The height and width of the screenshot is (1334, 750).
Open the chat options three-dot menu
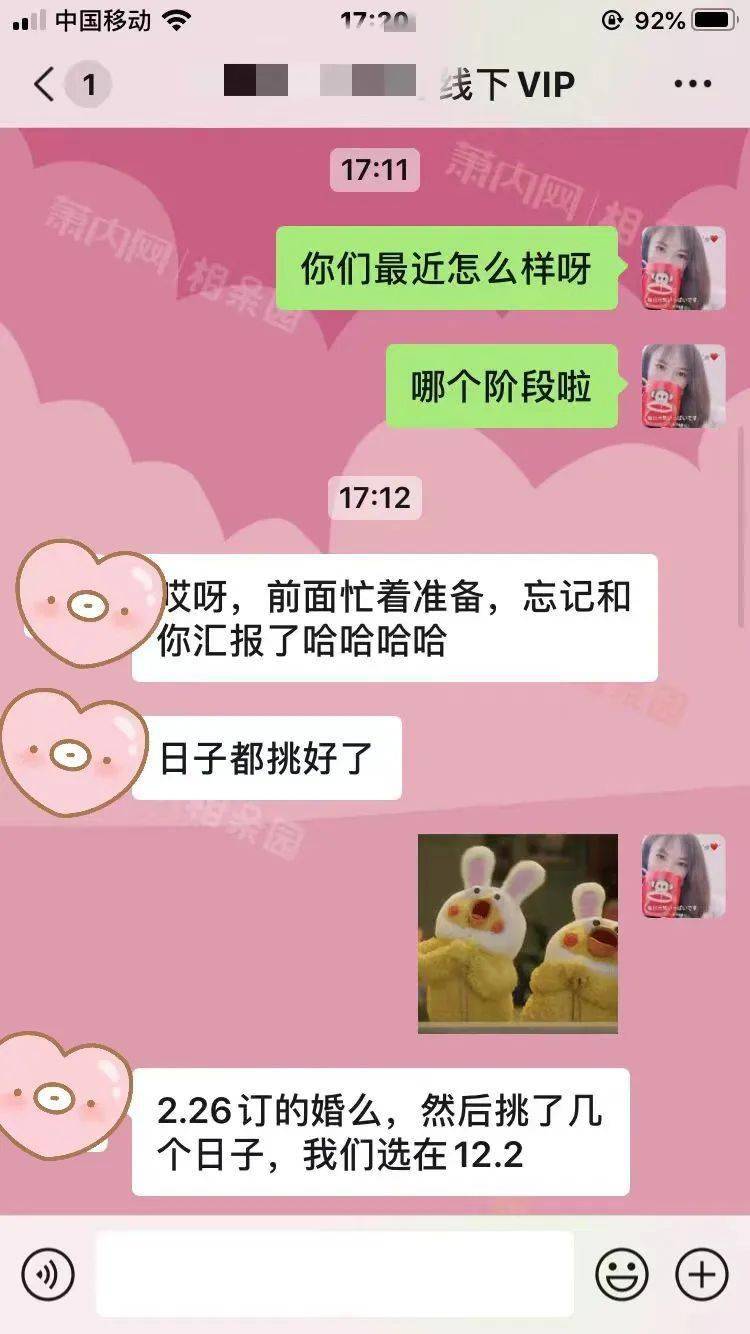pyautogui.click(x=692, y=84)
